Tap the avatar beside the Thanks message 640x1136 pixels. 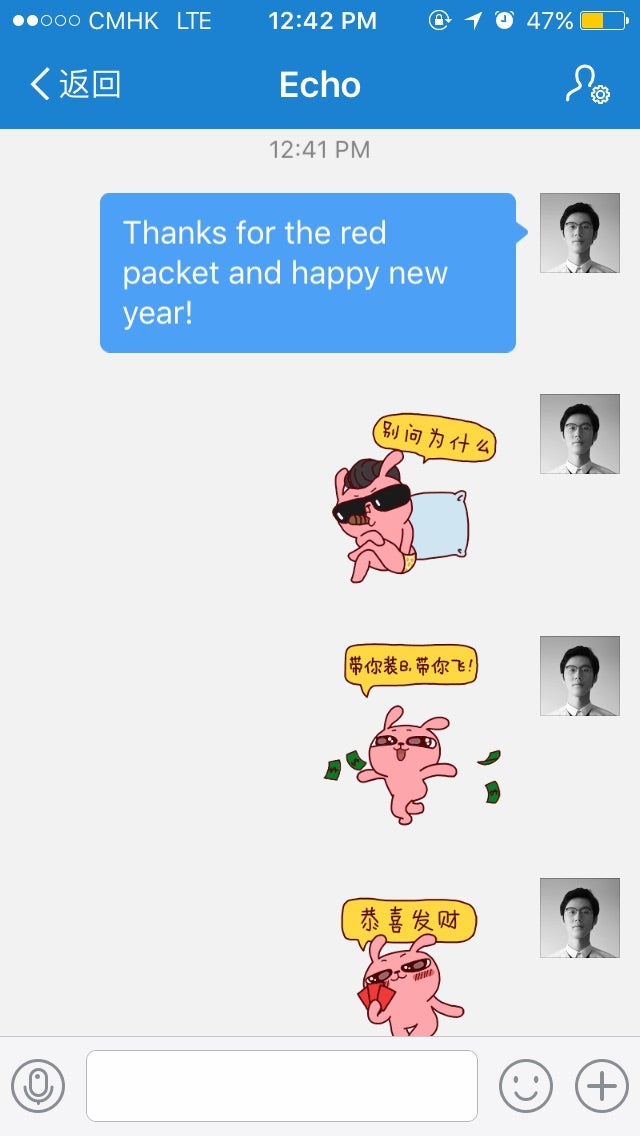579,233
